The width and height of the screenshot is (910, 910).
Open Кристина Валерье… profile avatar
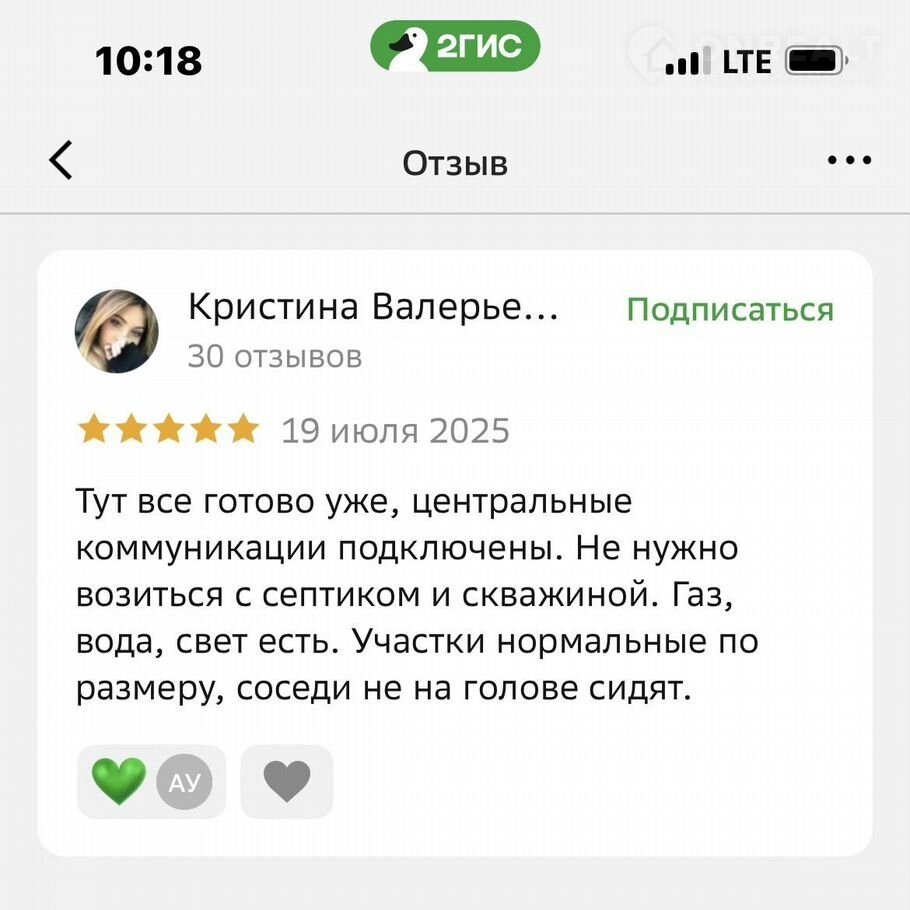(x=117, y=331)
